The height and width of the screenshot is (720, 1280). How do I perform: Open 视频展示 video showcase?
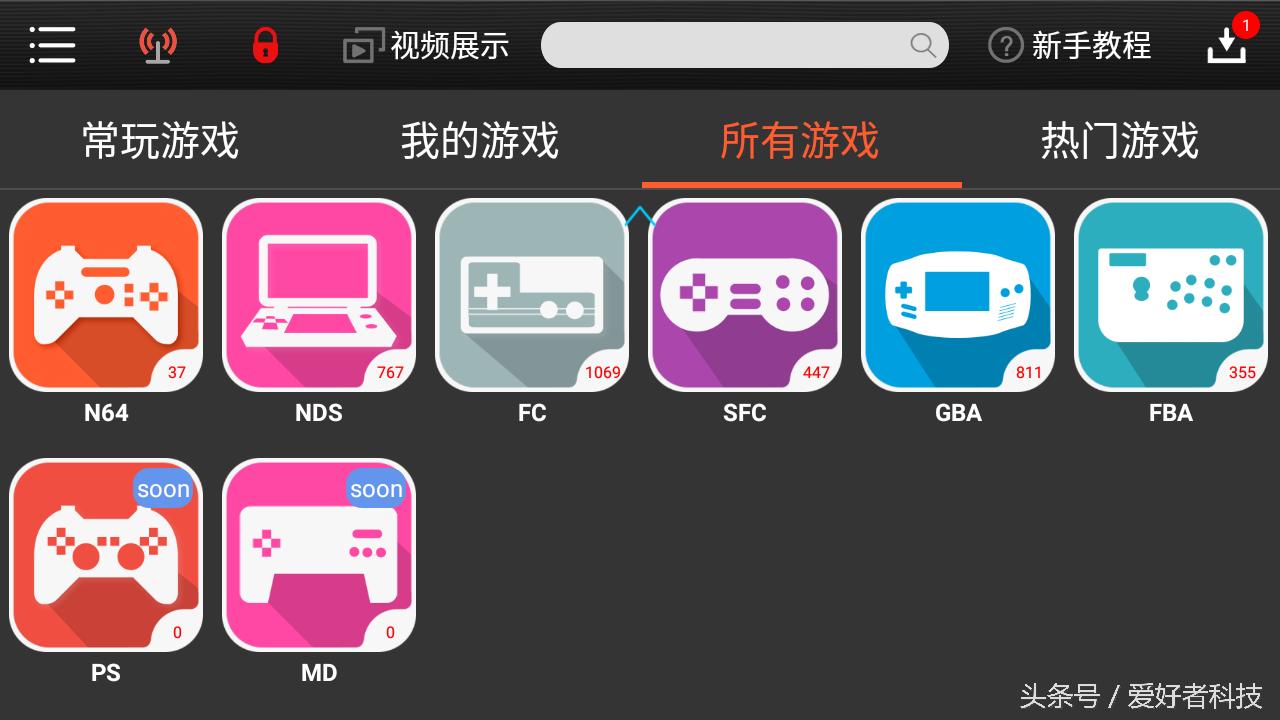(426, 46)
